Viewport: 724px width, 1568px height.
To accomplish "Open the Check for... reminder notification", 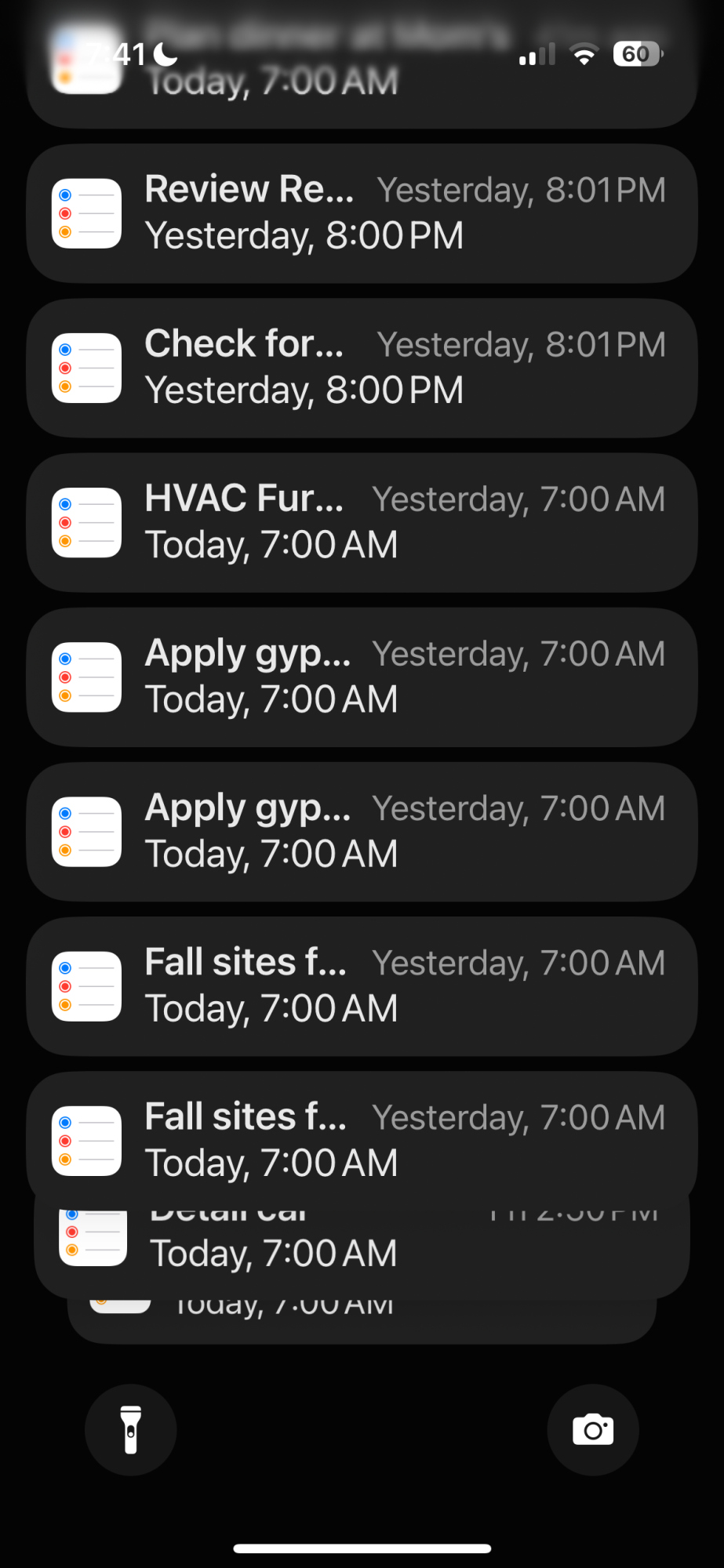I will [x=362, y=368].
